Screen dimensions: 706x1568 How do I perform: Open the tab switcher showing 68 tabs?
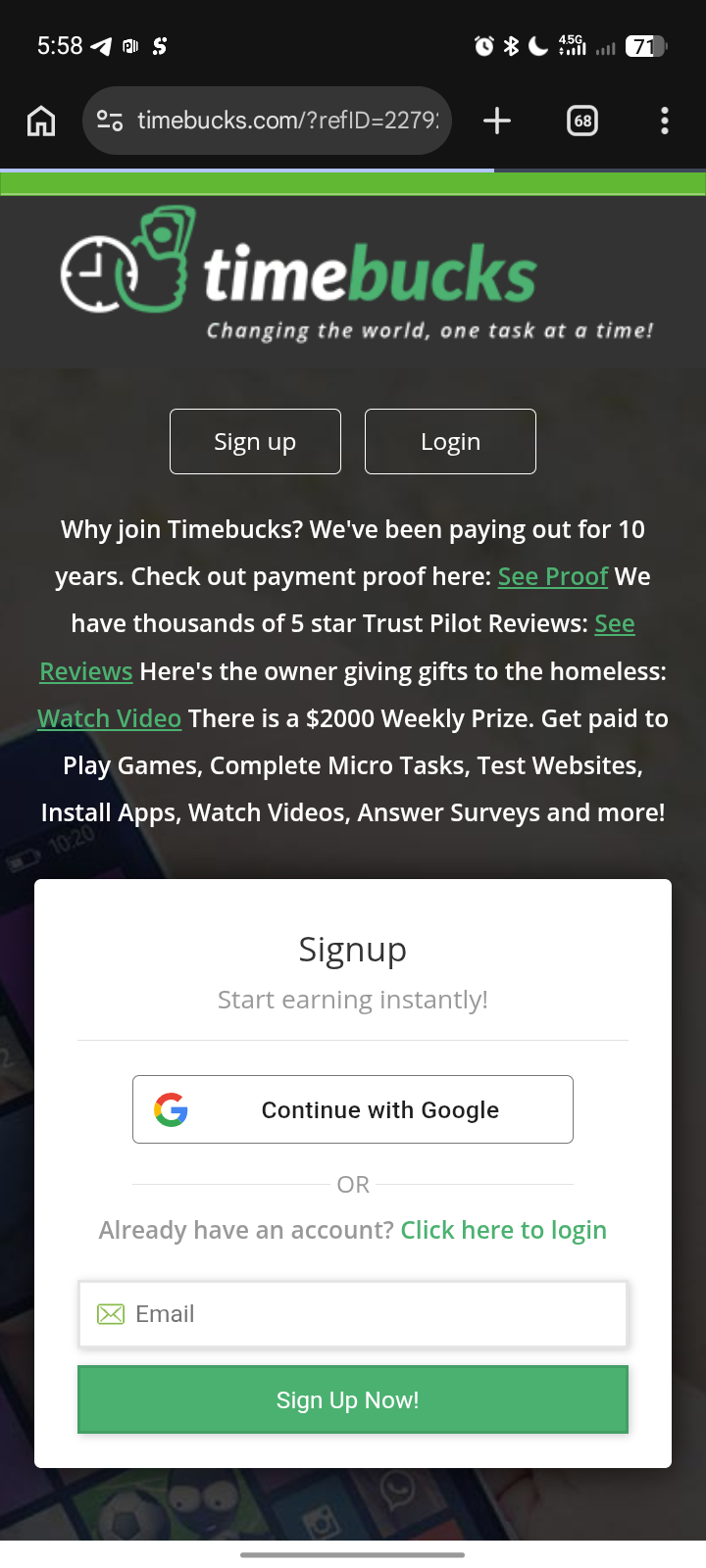click(x=582, y=121)
